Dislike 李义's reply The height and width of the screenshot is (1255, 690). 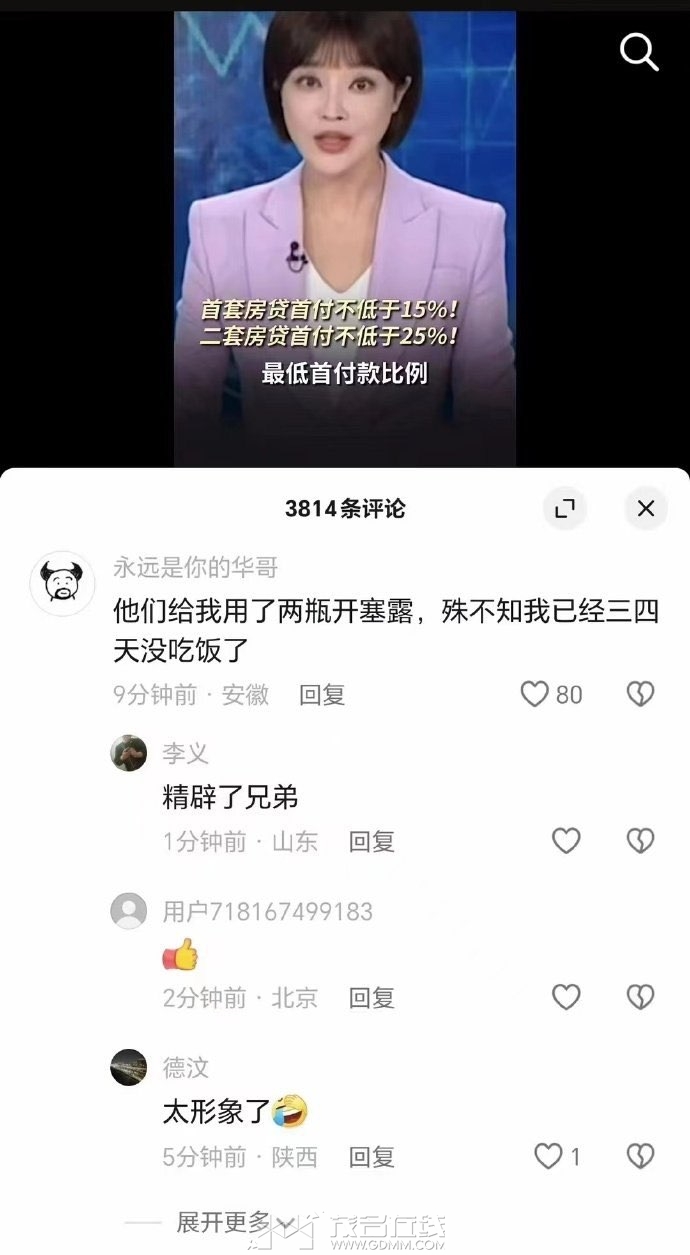coord(640,841)
